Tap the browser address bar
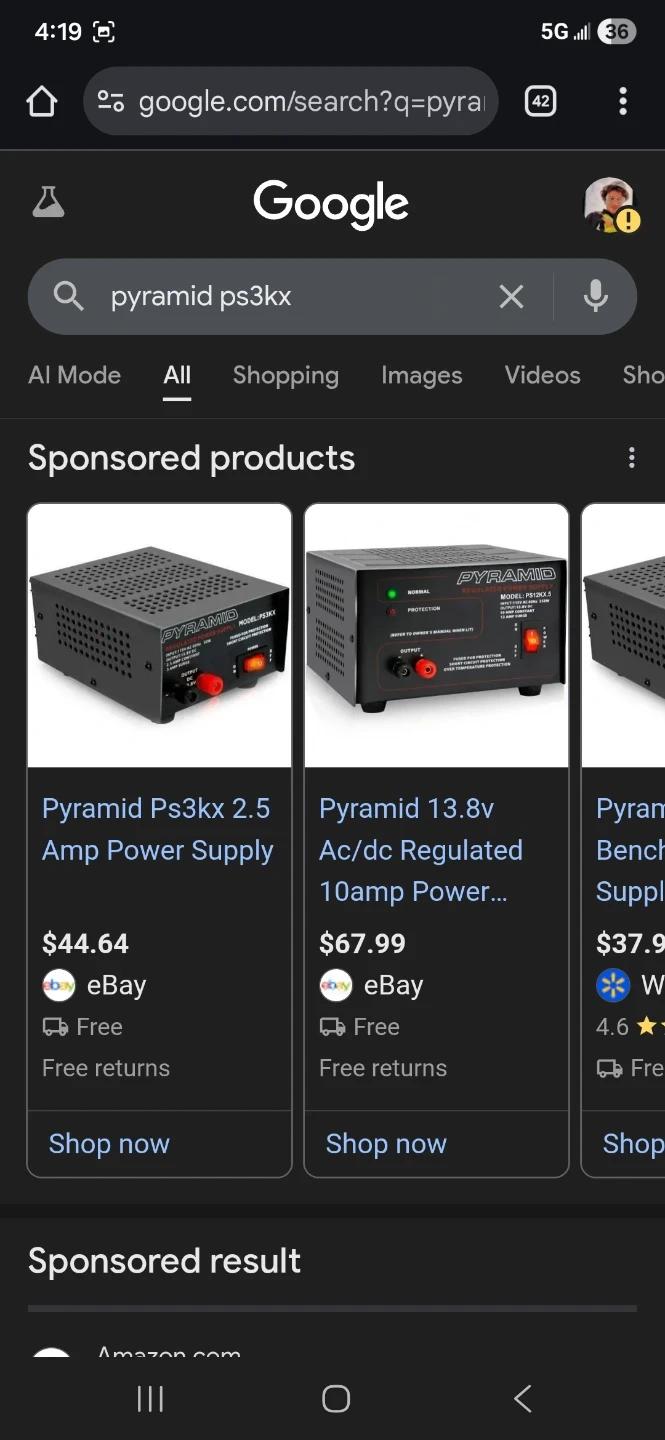This screenshot has height=1440, width=665. tap(290, 101)
